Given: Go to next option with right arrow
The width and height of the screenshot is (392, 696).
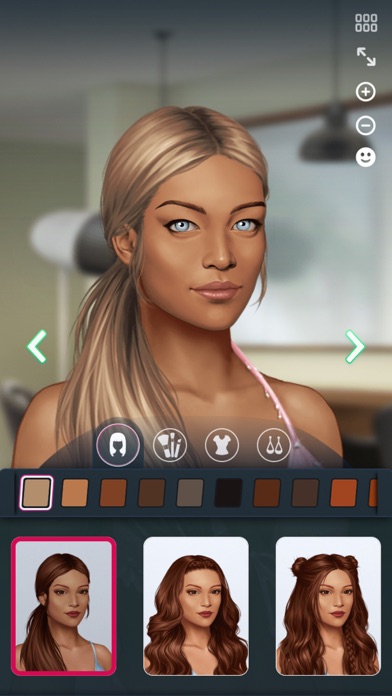Looking at the screenshot, I should [x=355, y=346].
